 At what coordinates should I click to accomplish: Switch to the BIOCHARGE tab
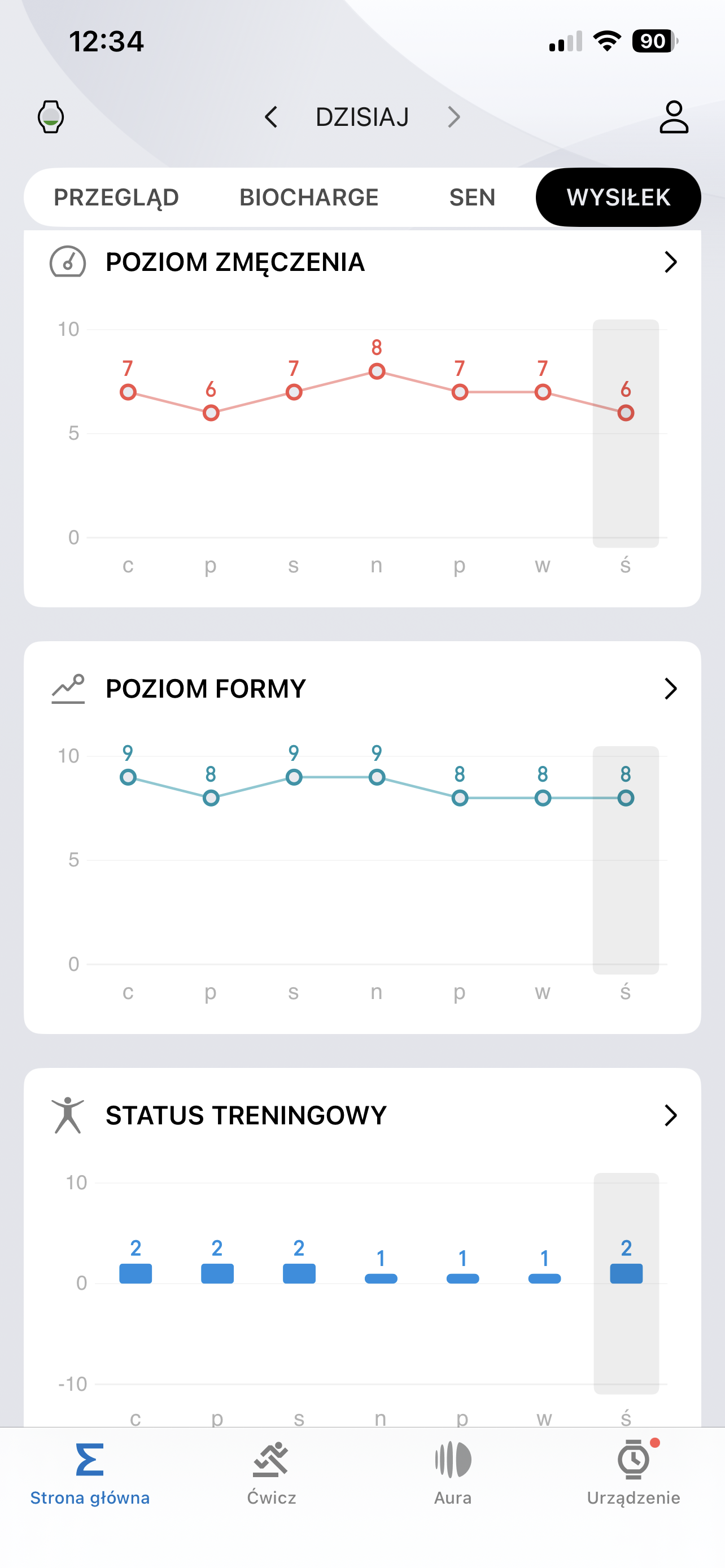pyautogui.click(x=309, y=197)
